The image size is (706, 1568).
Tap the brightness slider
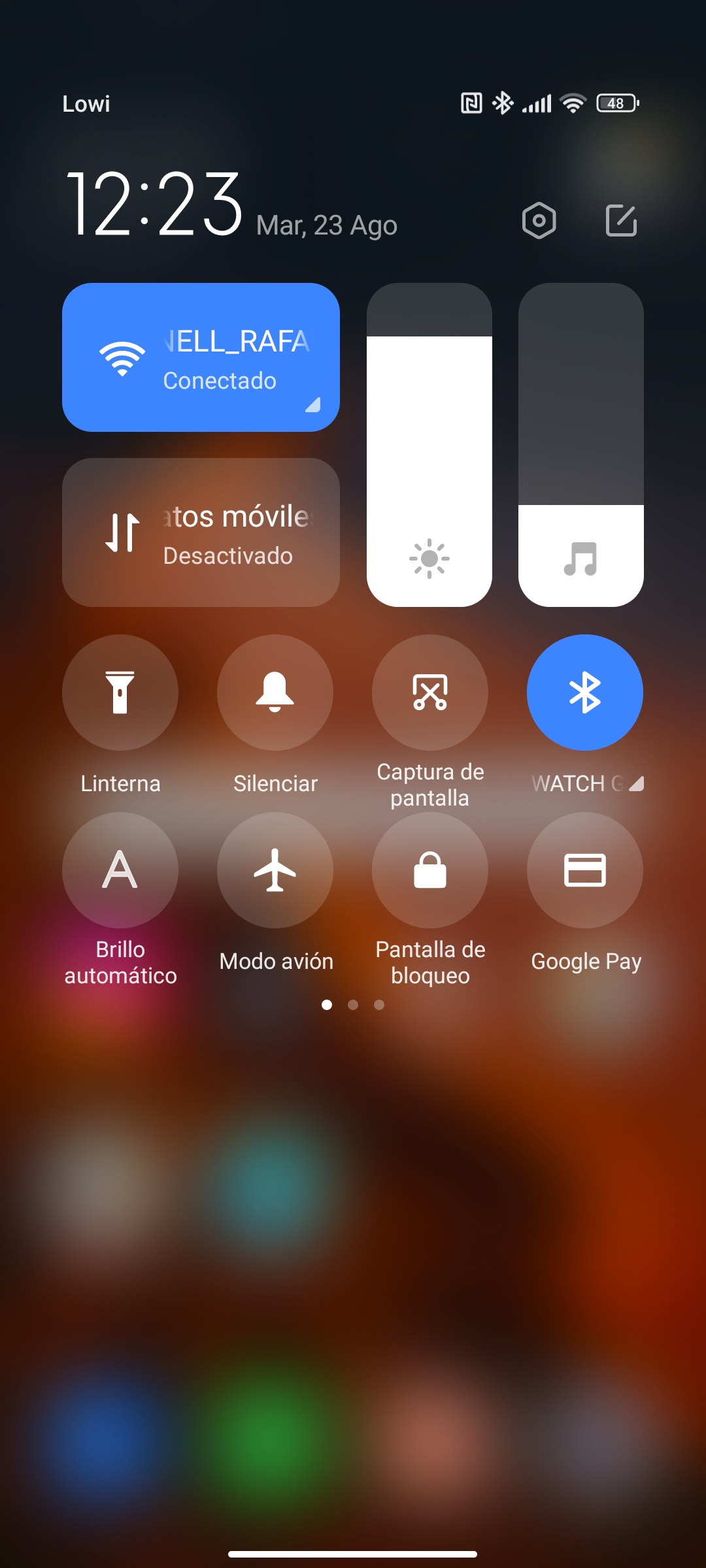tap(429, 445)
